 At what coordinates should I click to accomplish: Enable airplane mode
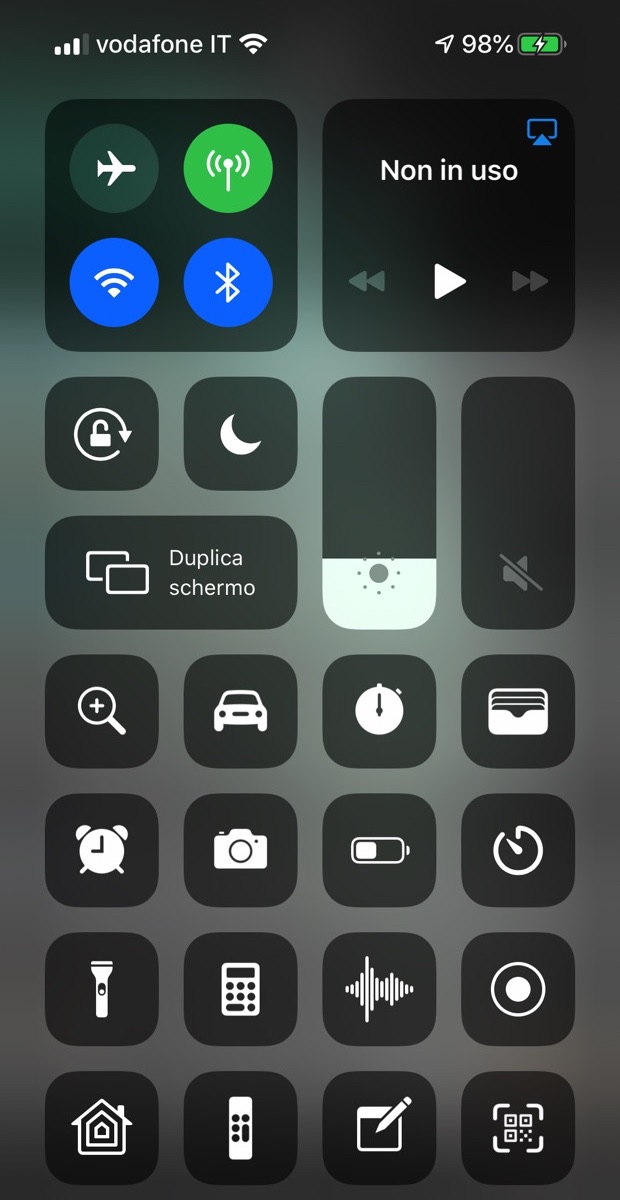(x=114, y=169)
